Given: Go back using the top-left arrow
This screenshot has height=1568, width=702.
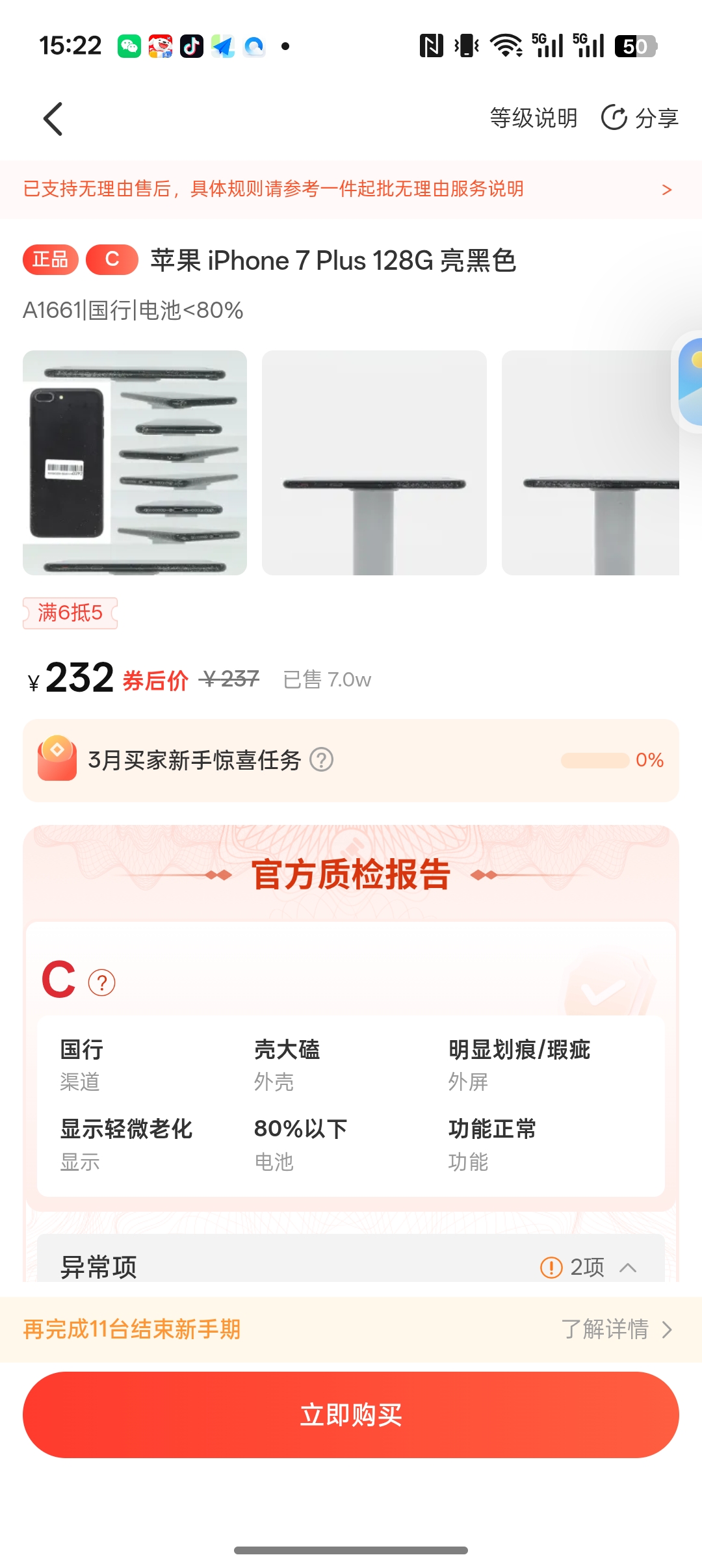Looking at the screenshot, I should click(x=53, y=119).
